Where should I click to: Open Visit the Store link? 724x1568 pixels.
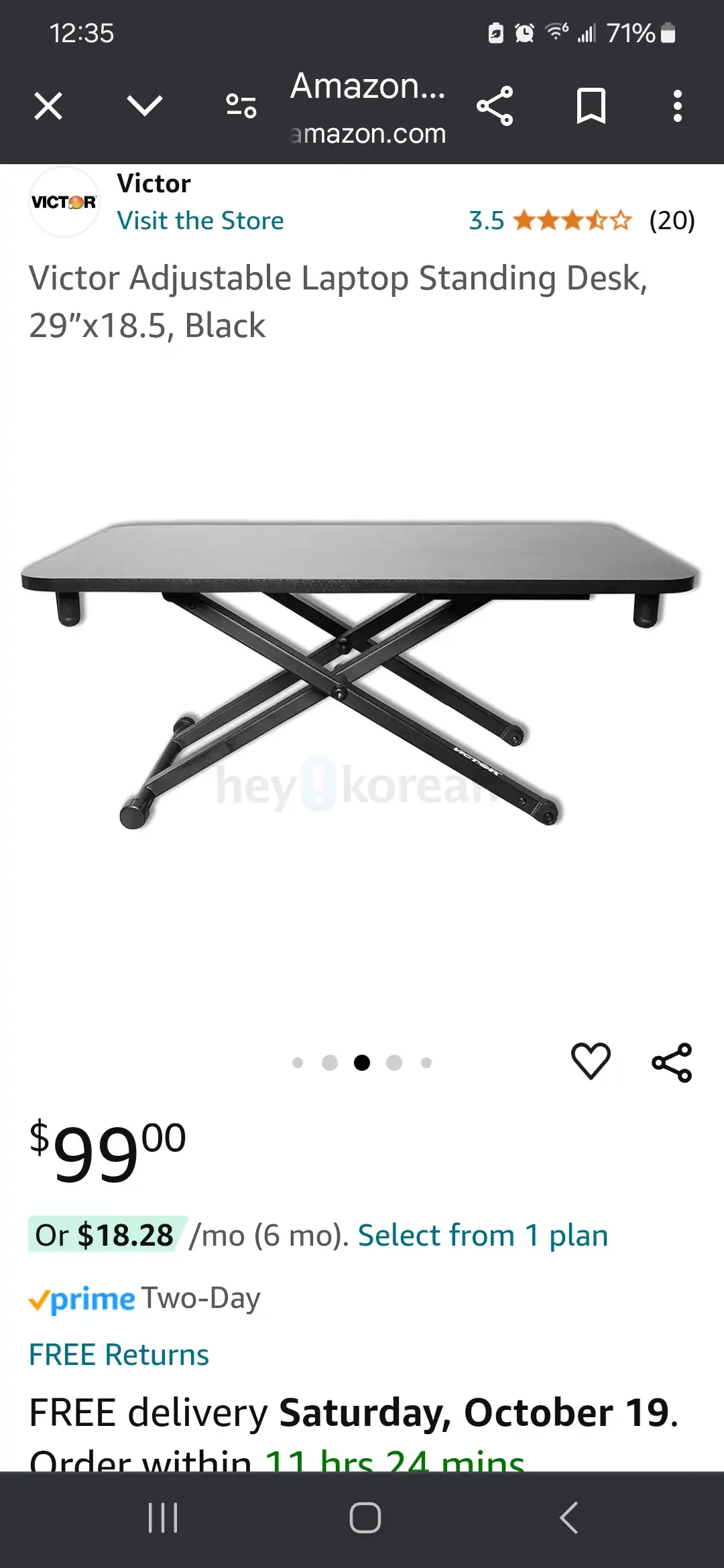click(200, 220)
